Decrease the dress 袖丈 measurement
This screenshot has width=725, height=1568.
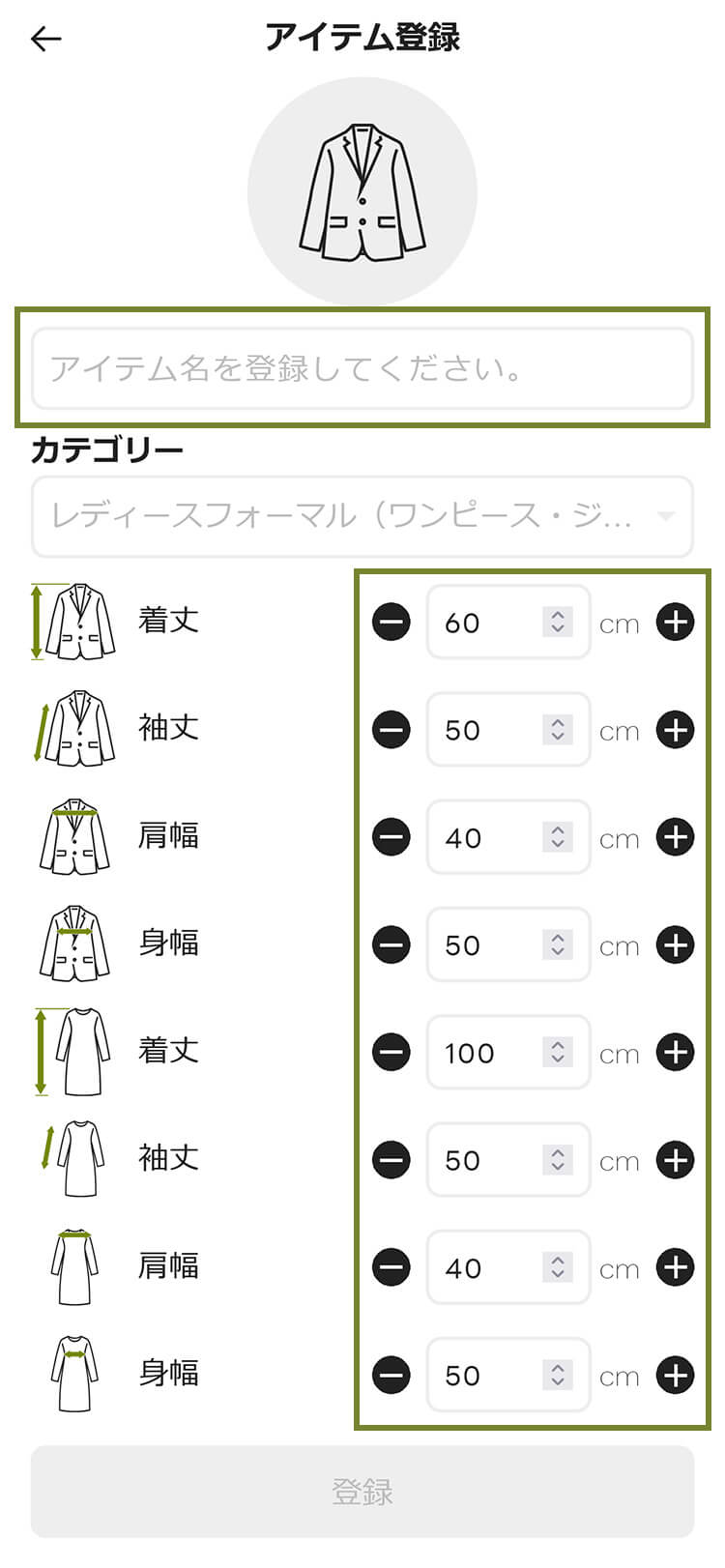point(391,1160)
